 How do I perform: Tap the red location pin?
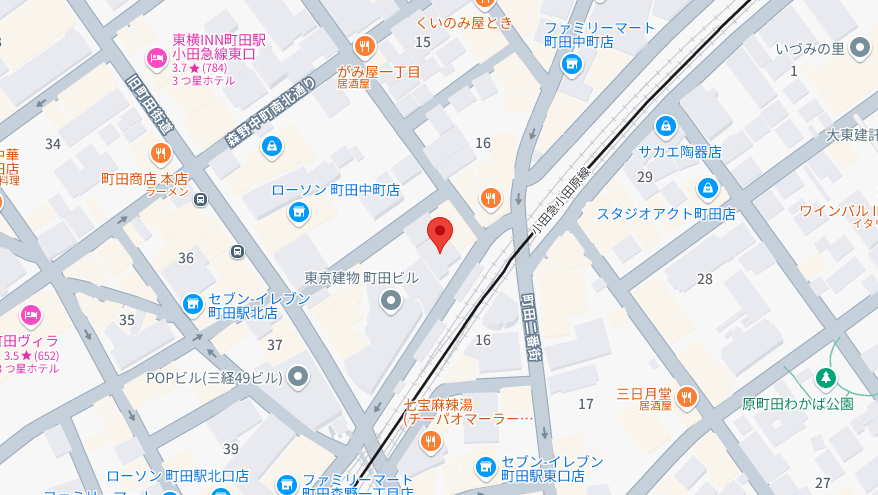point(440,232)
